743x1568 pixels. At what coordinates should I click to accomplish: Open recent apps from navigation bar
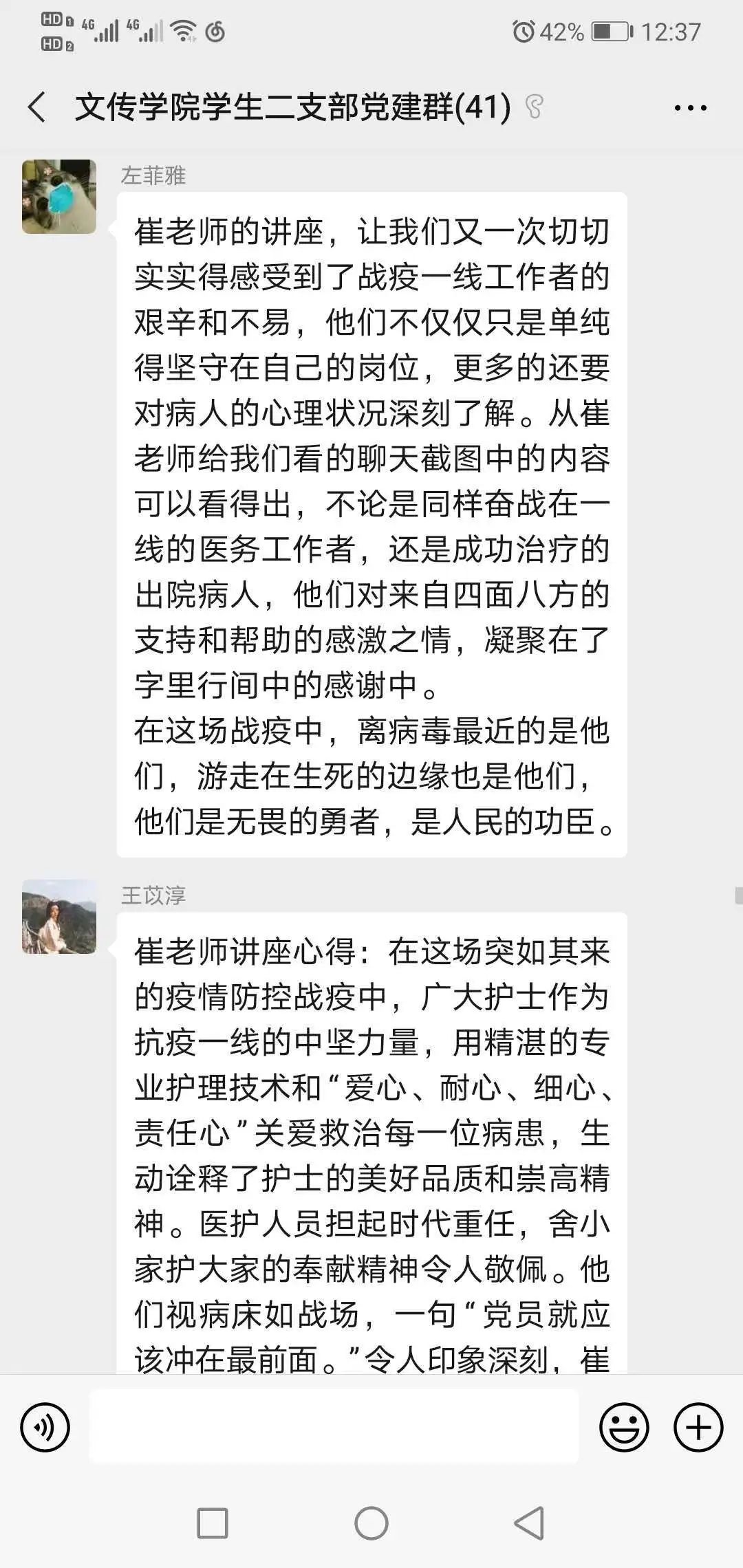(213, 1523)
